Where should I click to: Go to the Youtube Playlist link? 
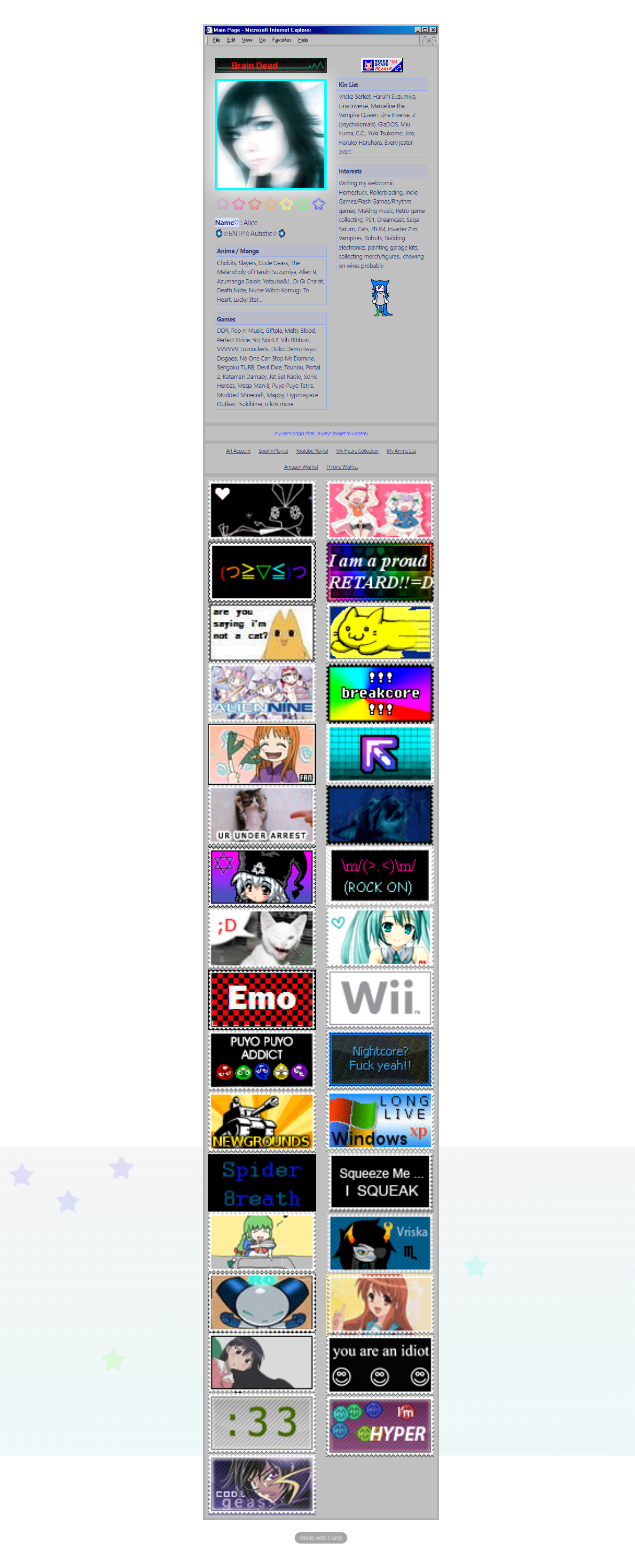coord(312,451)
